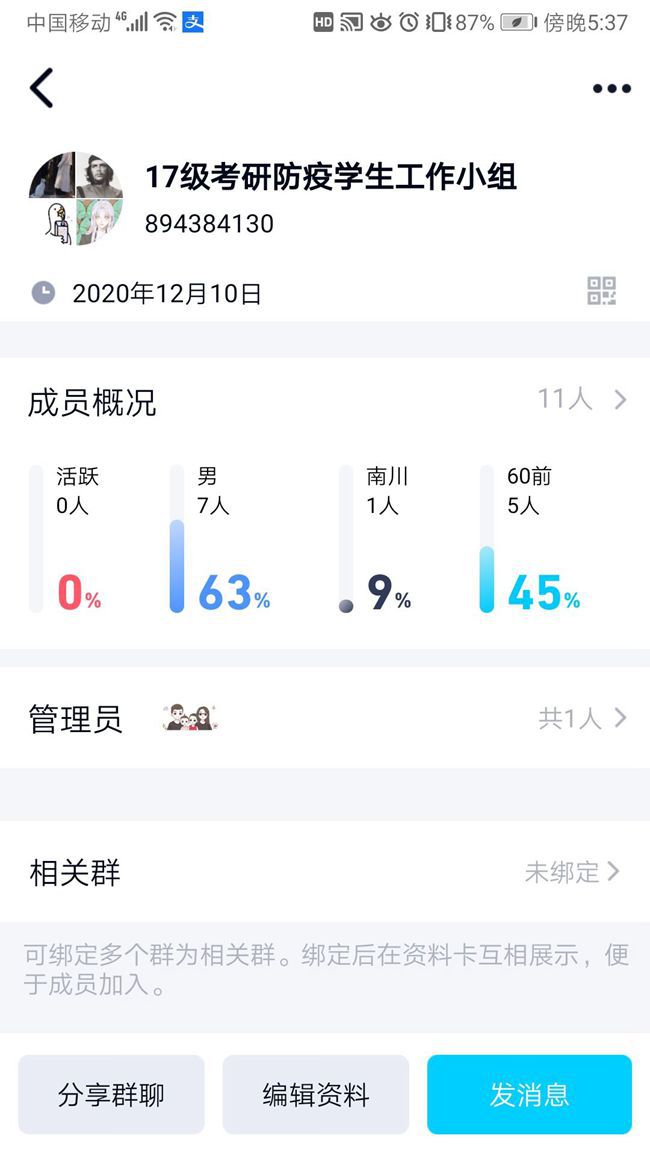Open the three-dot overflow menu
Screen dimensions: 650x1156
[x=611, y=89]
